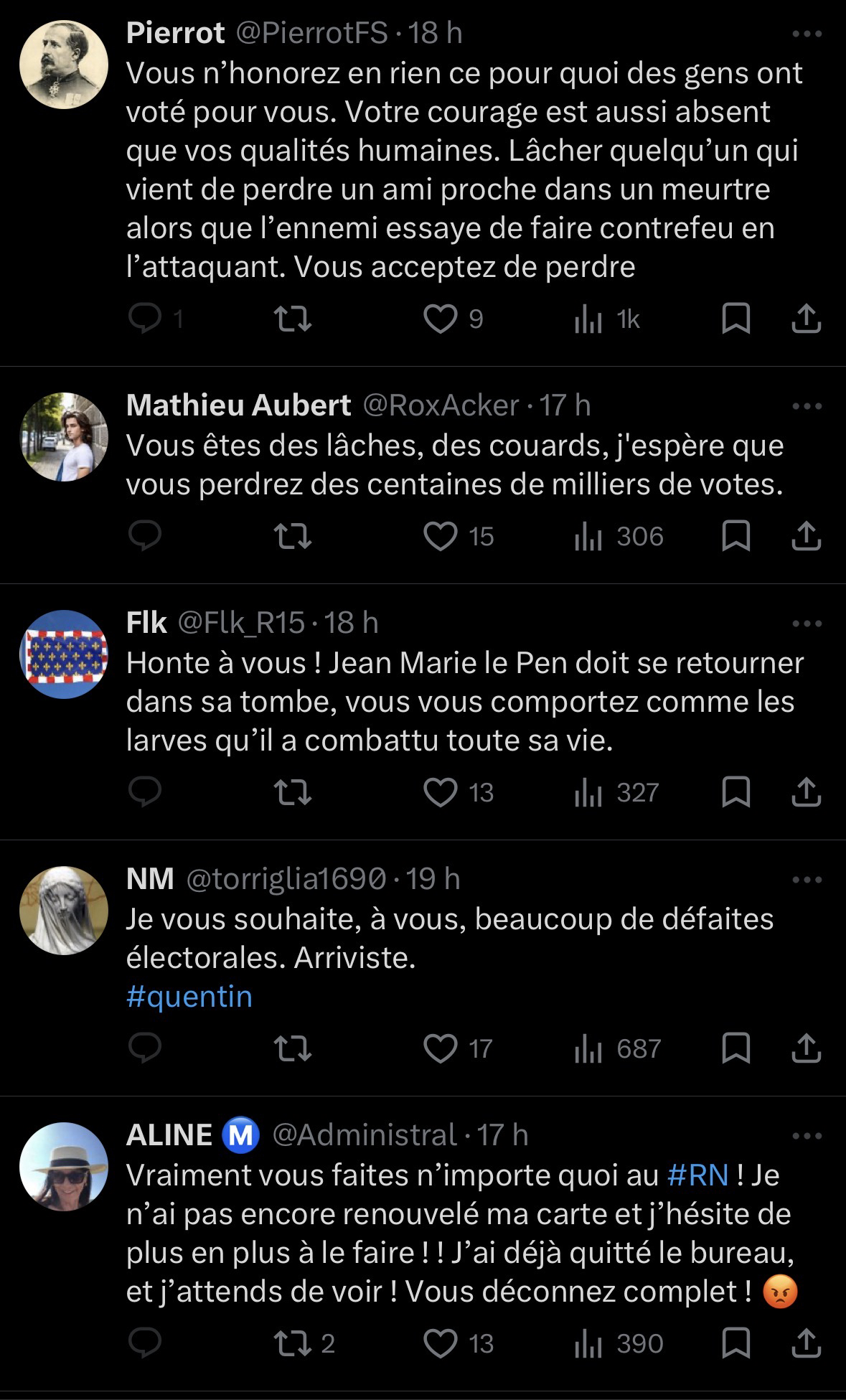Like Mathieu Aubert's tweet
This screenshot has height=1400, width=846.
(440, 537)
